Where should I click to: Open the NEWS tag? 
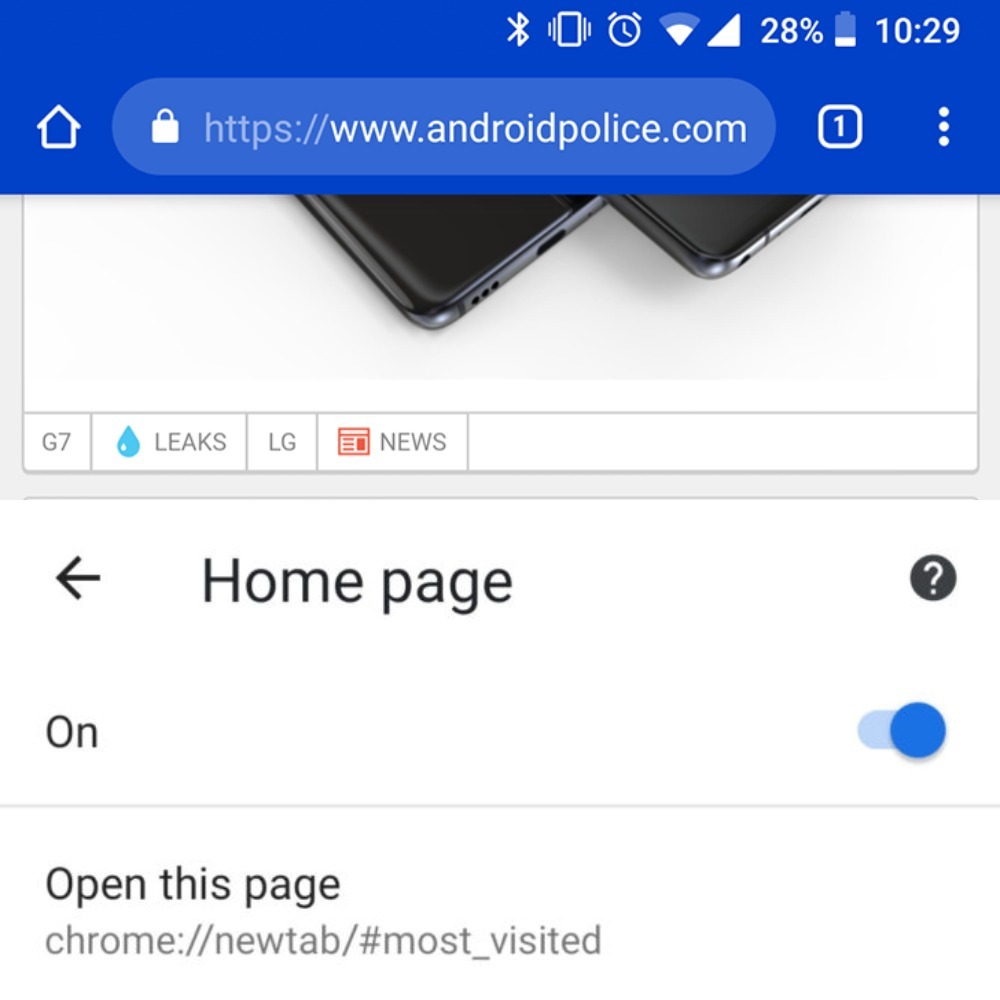tap(392, 442)
